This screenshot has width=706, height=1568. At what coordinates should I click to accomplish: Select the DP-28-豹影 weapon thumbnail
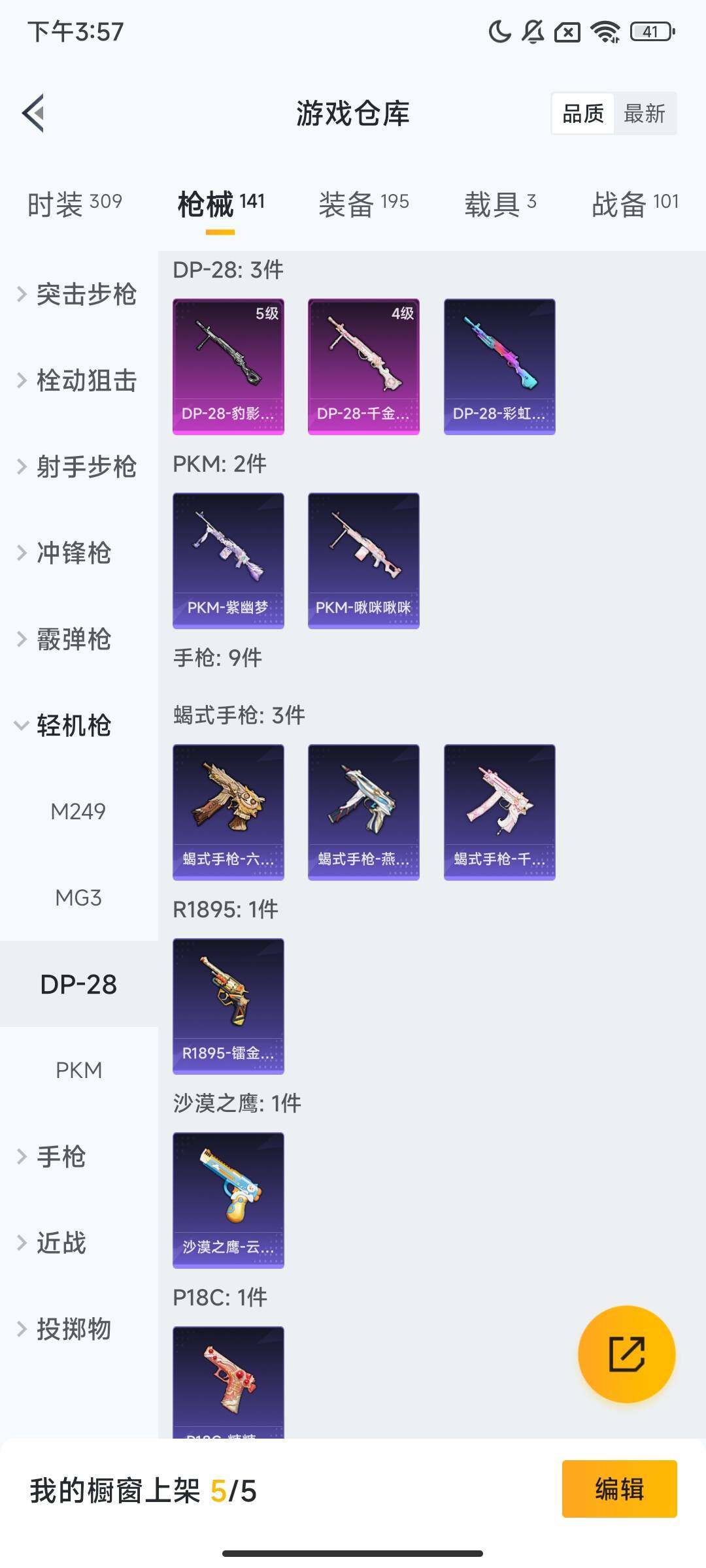pos(228,366)
